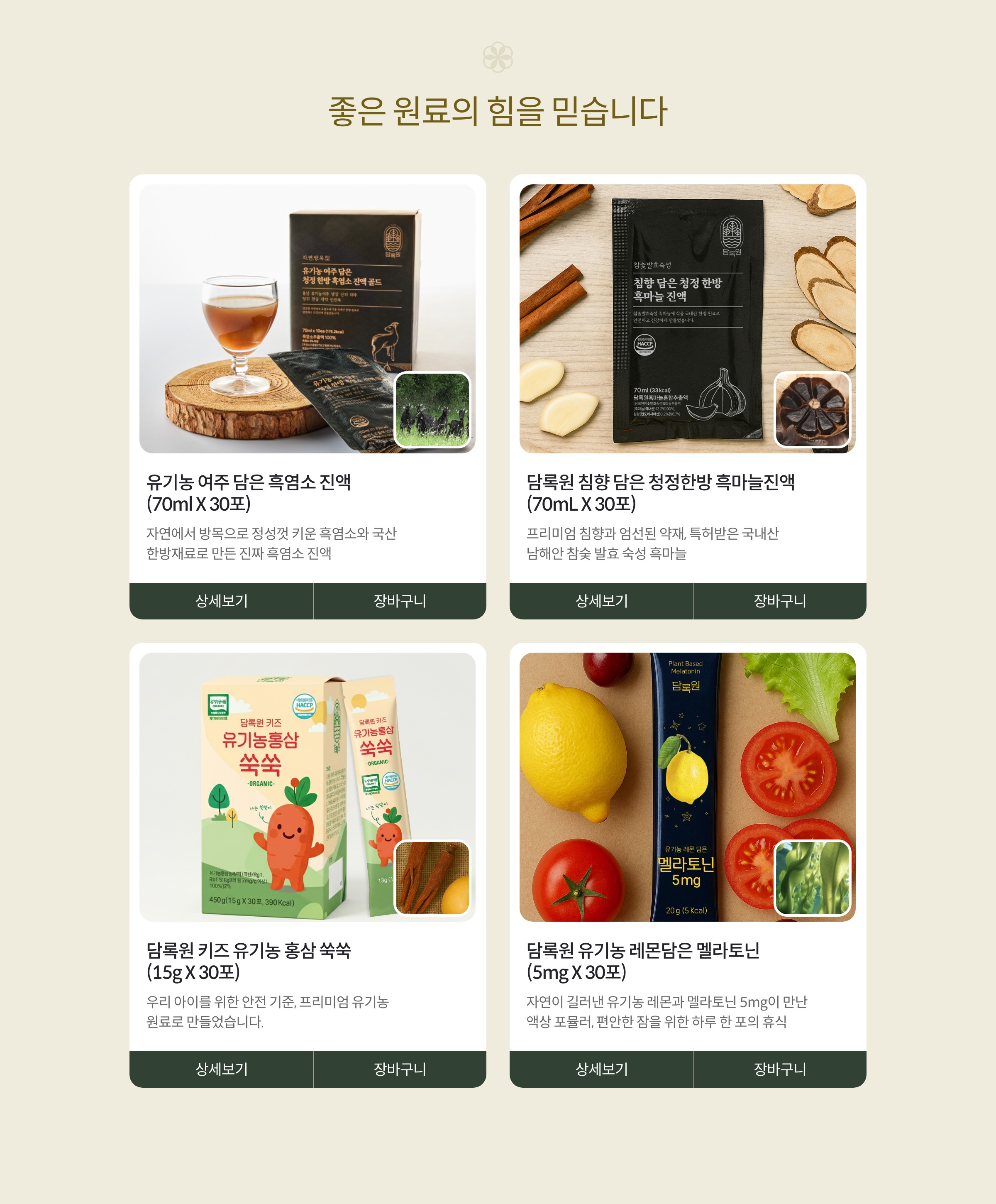Add 키즈 유기농 홍삼 쑥쑥 to cart
Screen dimensions: 996x1204
399,1069
